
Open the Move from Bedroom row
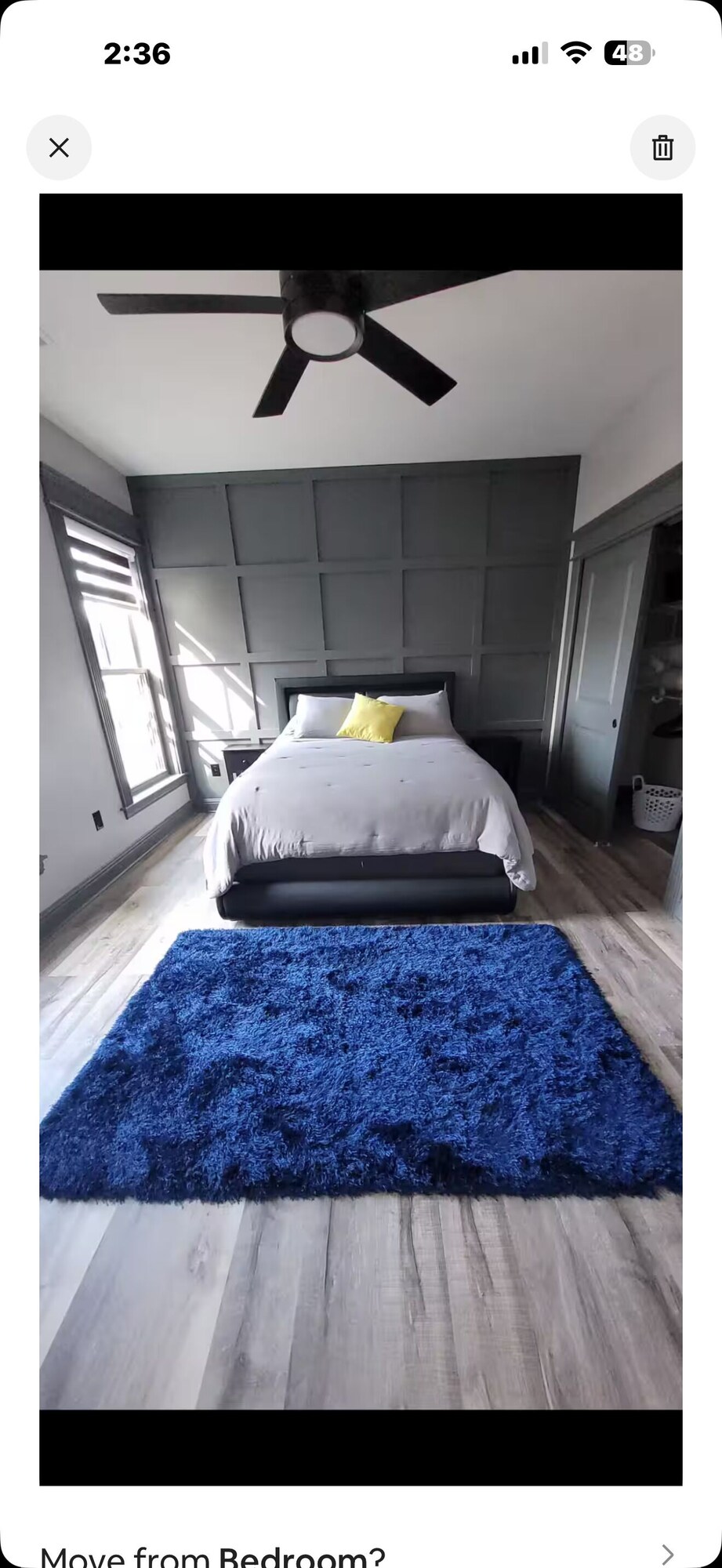click(361, 1552)
